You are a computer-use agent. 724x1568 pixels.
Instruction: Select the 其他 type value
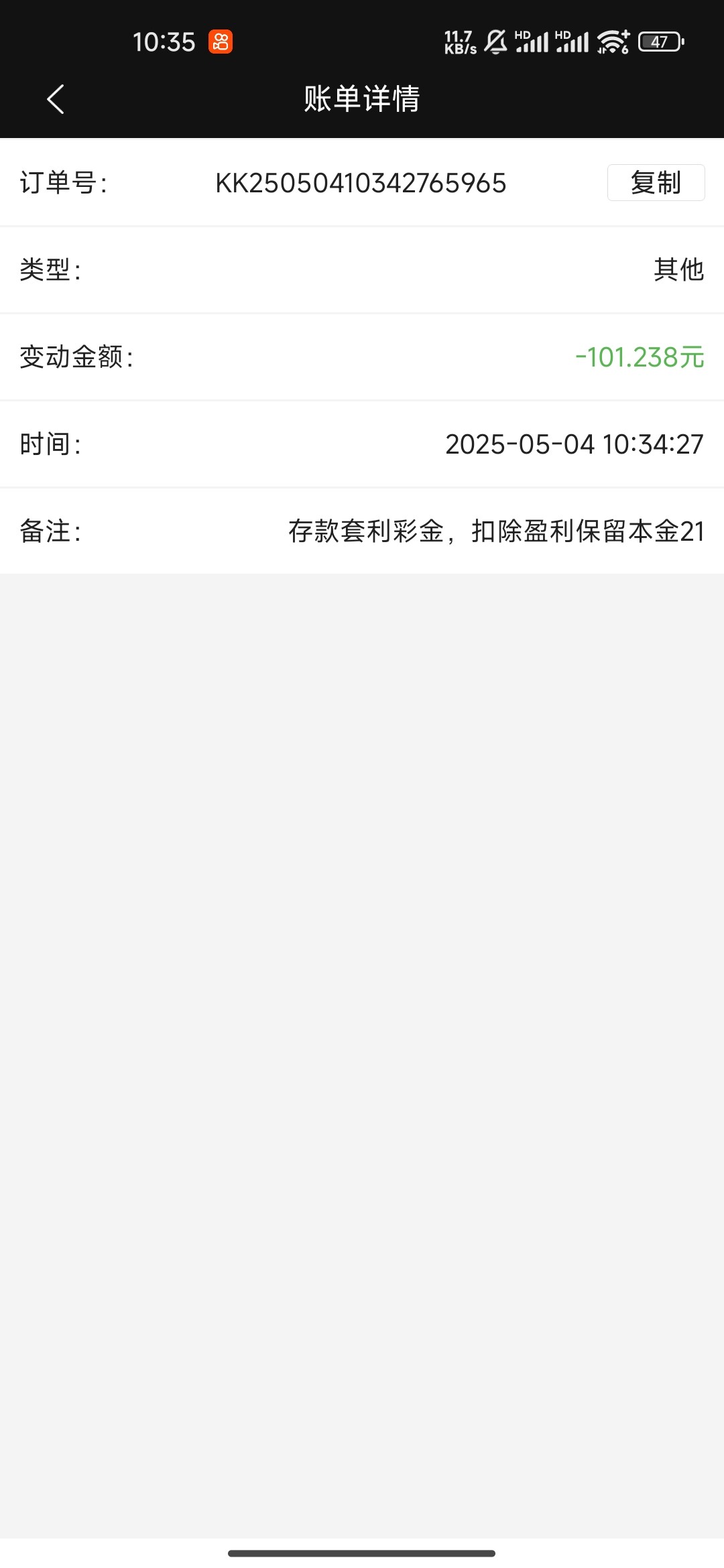pyautogui.click(x=678, y=271)
